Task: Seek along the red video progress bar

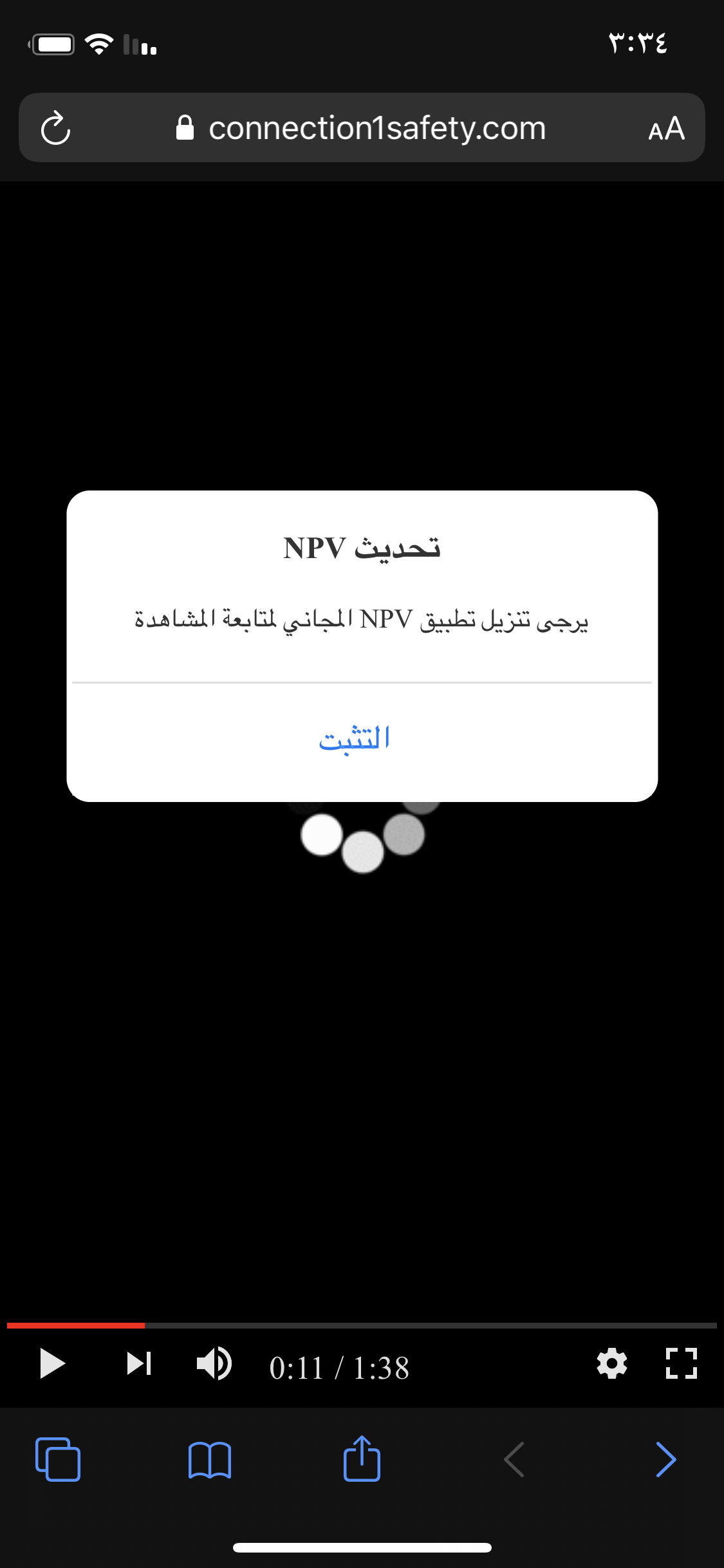Action: (x=362, y=1325)
